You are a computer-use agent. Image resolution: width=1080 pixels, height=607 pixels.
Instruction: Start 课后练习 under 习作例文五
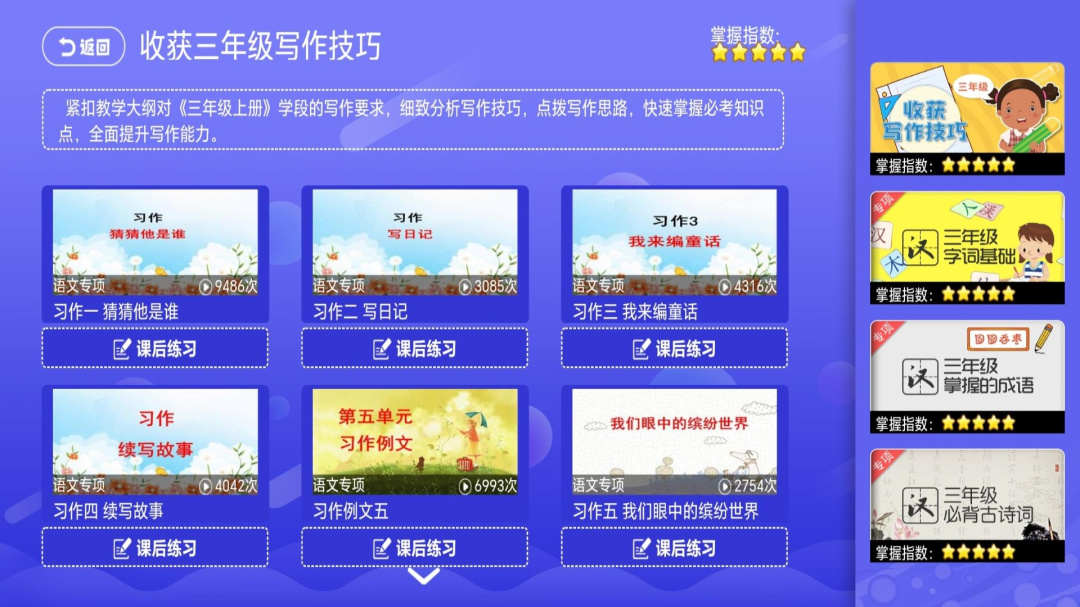pyautogui.click(x=414, y=547)
